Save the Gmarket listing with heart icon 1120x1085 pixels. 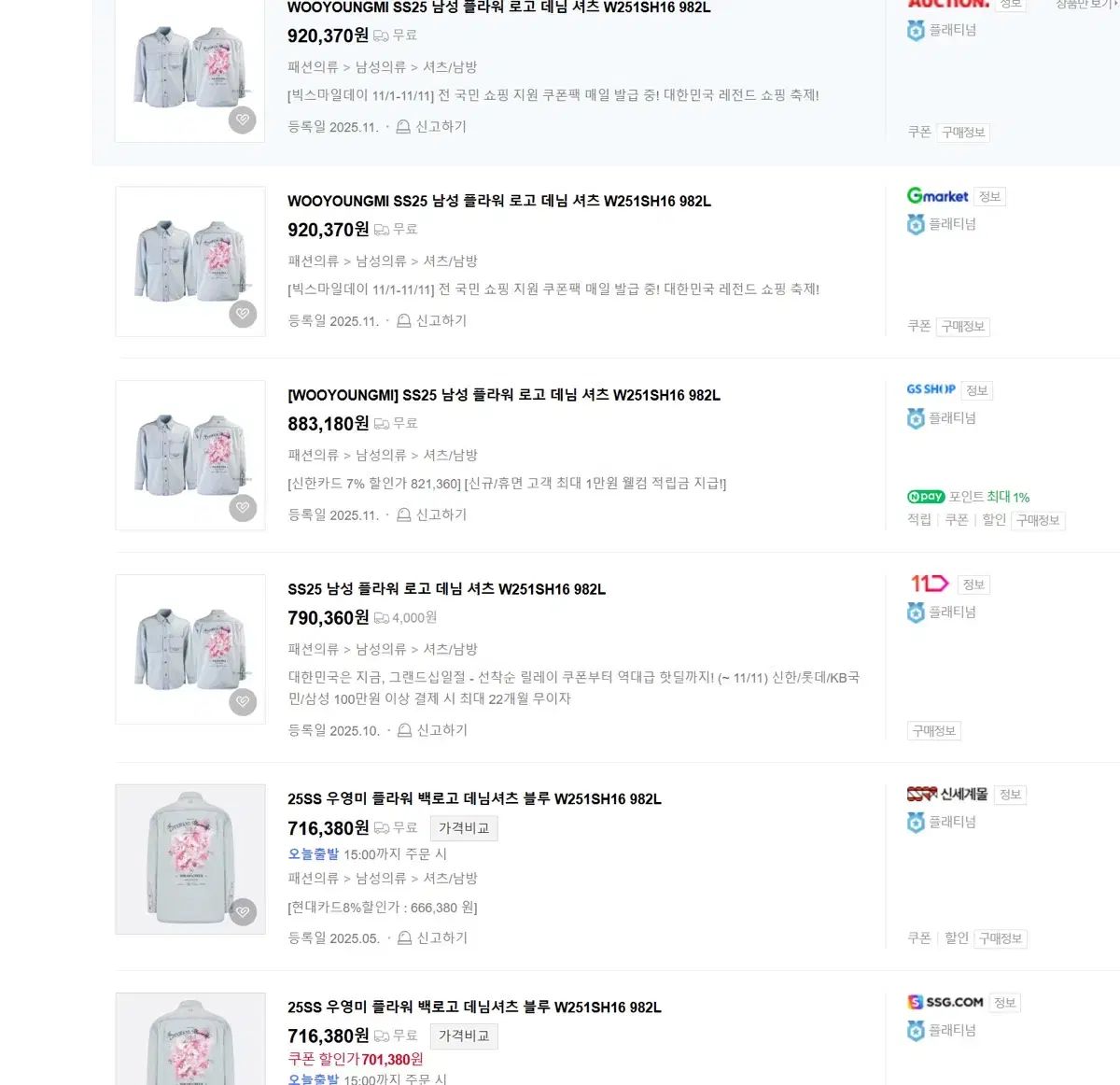pyautogui.click(x=243, y=314)
